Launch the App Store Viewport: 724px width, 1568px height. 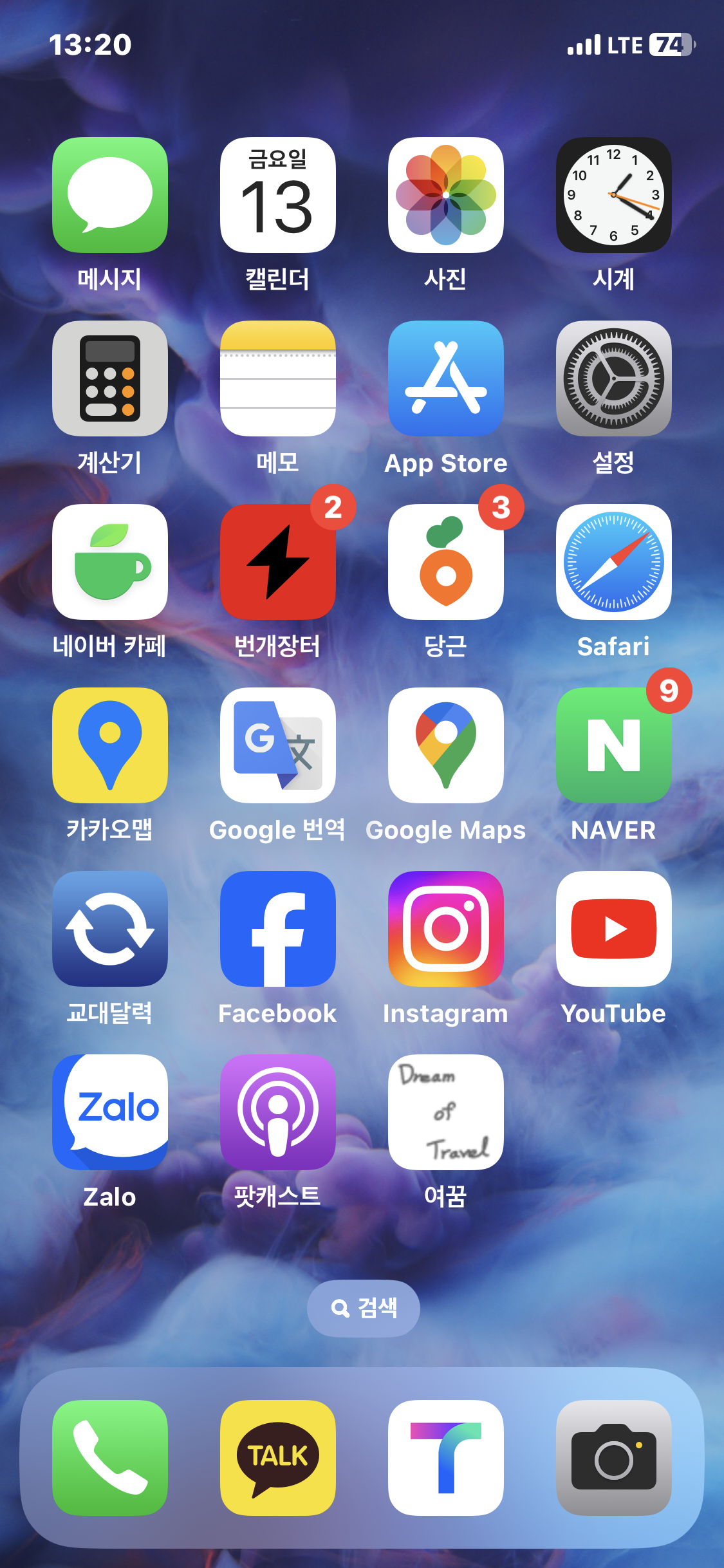446,378
